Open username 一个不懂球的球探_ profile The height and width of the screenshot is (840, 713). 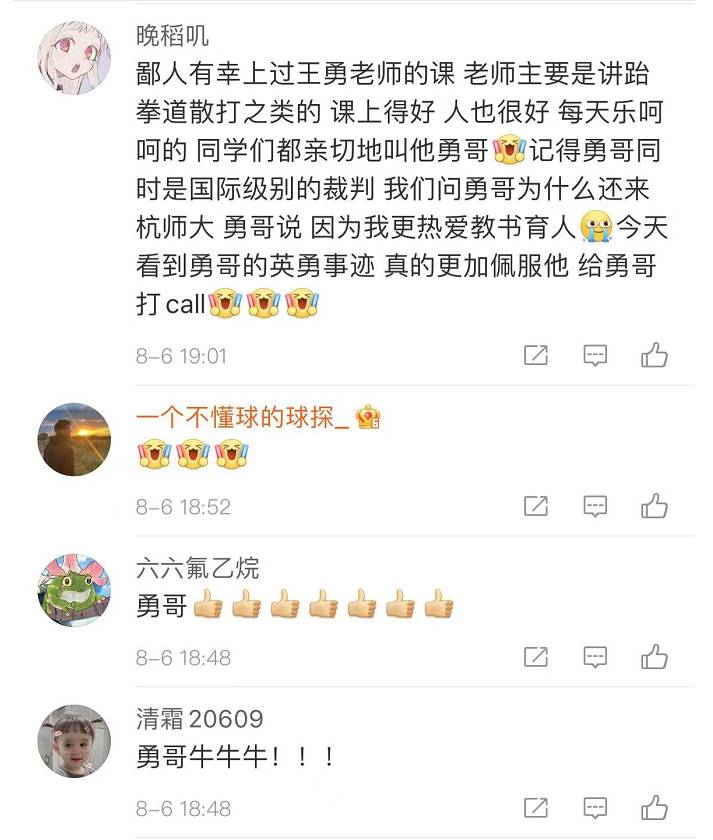[242, 418]
